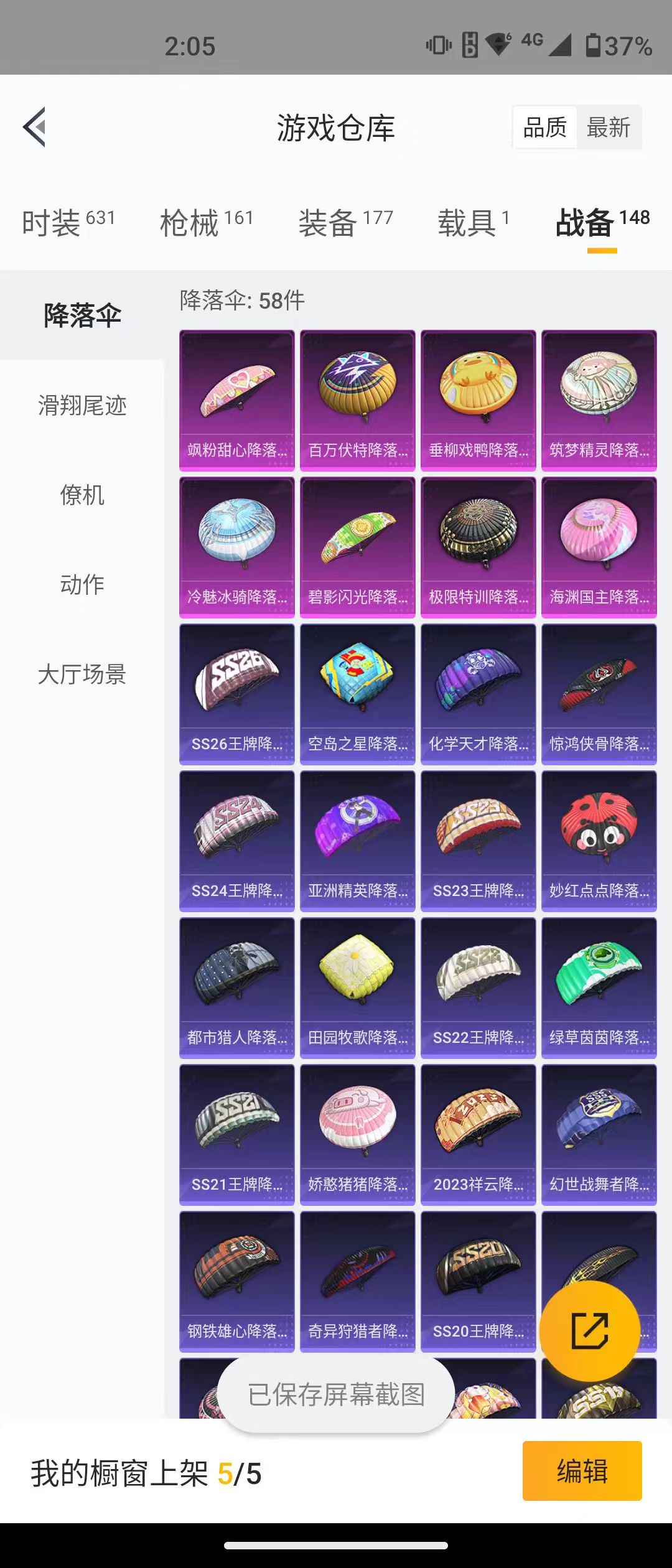
Task: Open the 飒粉甜心 parachute item
Action: pos(236,400)
